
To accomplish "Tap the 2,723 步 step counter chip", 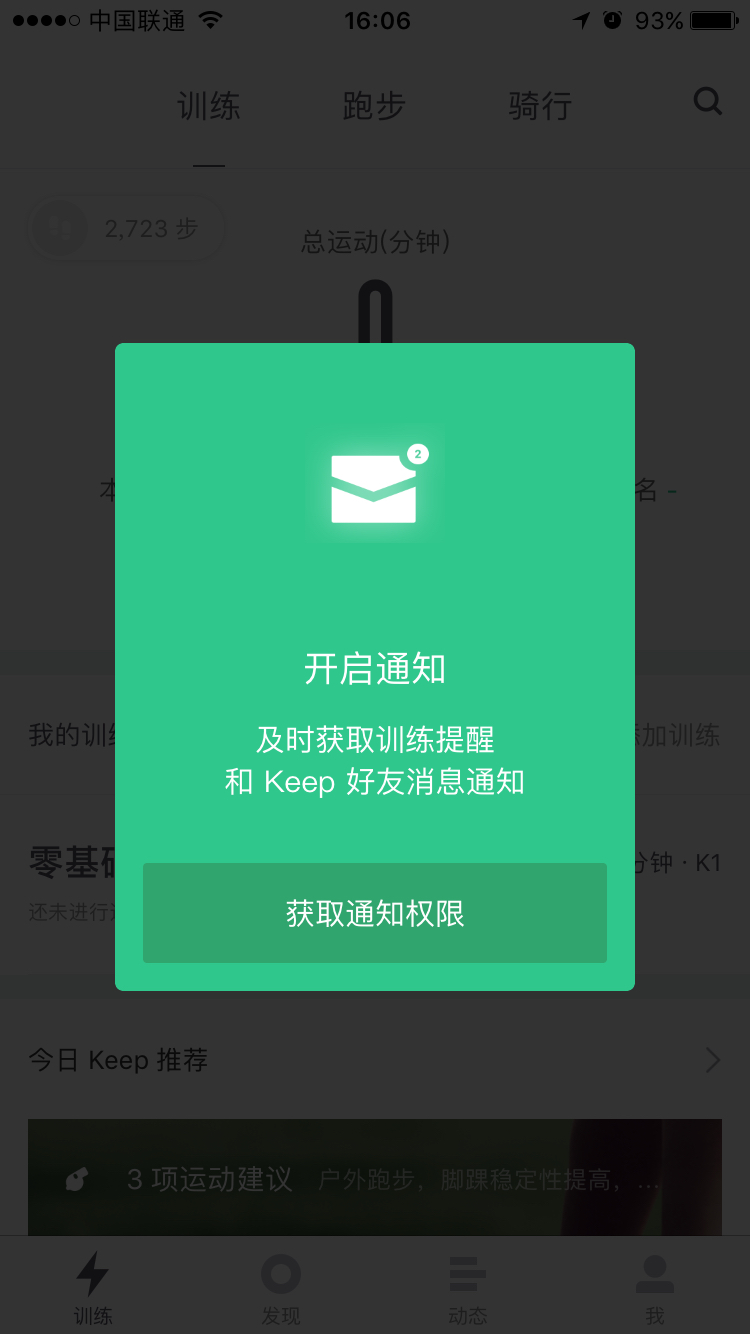I will (125, 229).
